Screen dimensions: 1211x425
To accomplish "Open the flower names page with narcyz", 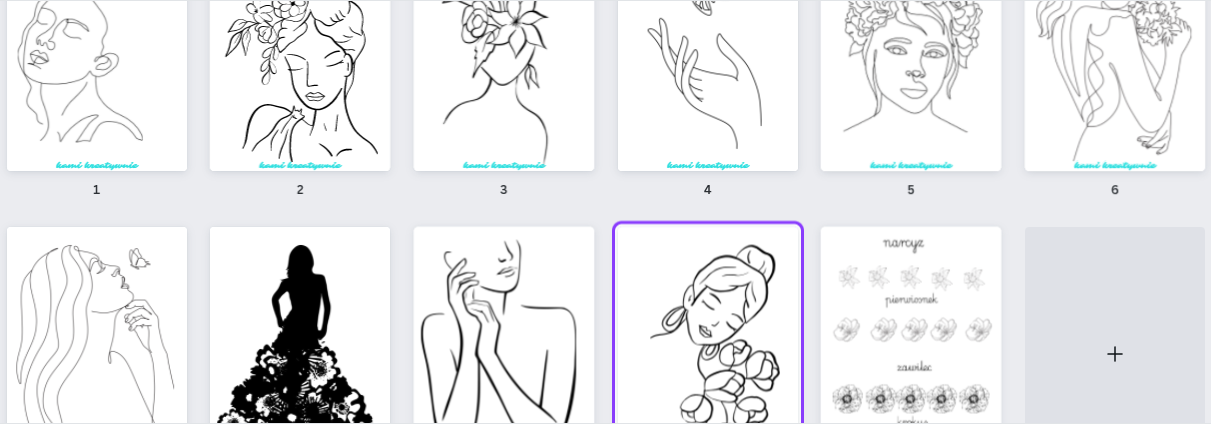I will (x=911, y=326).
